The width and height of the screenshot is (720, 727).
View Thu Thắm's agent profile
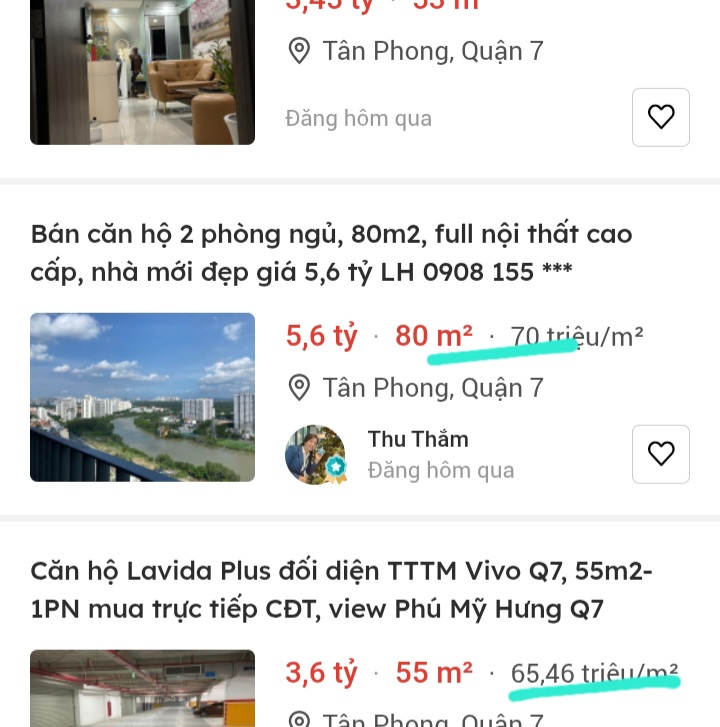coord(316,455)
